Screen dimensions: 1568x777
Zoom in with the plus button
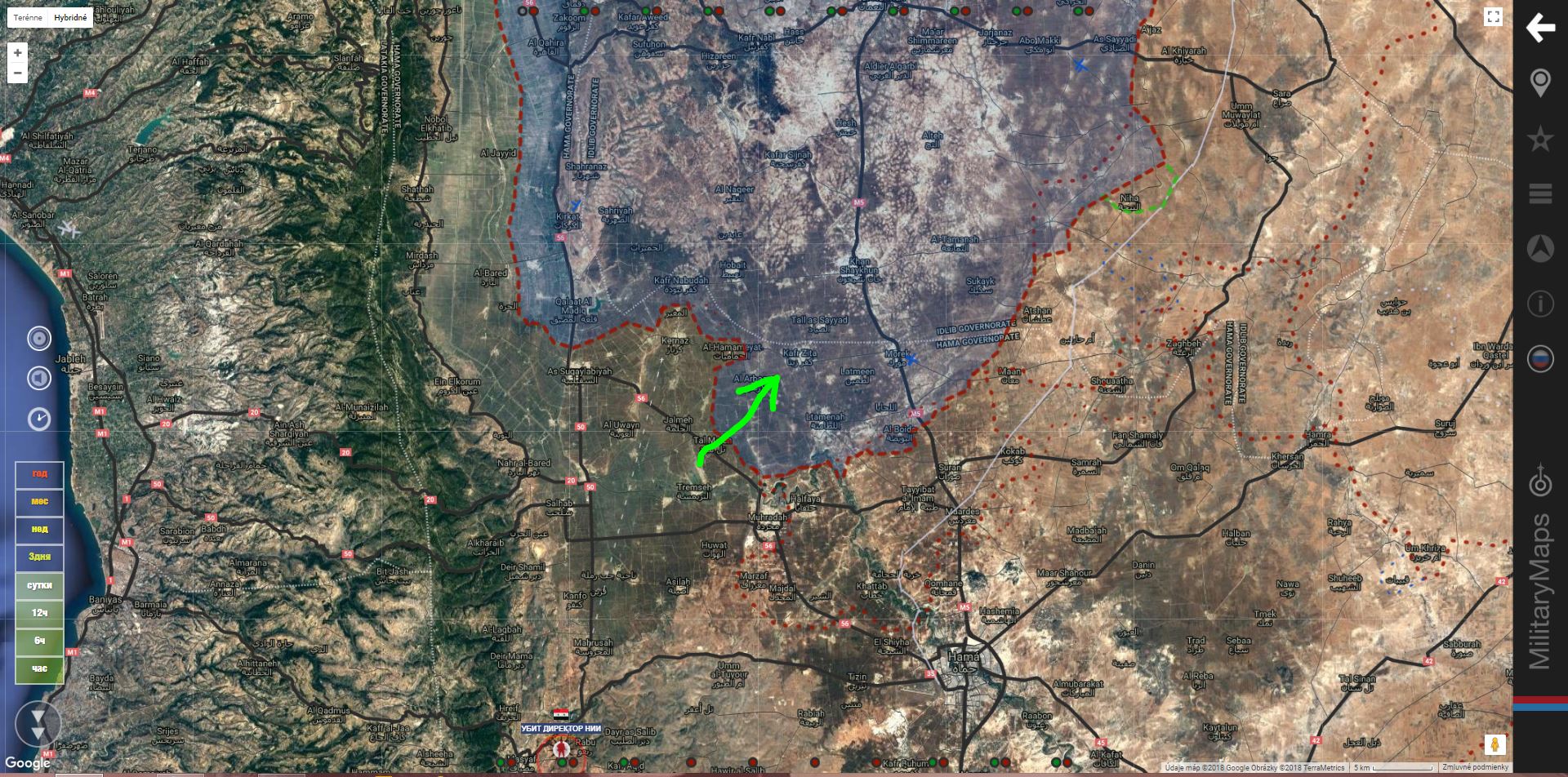coord(17,52)
